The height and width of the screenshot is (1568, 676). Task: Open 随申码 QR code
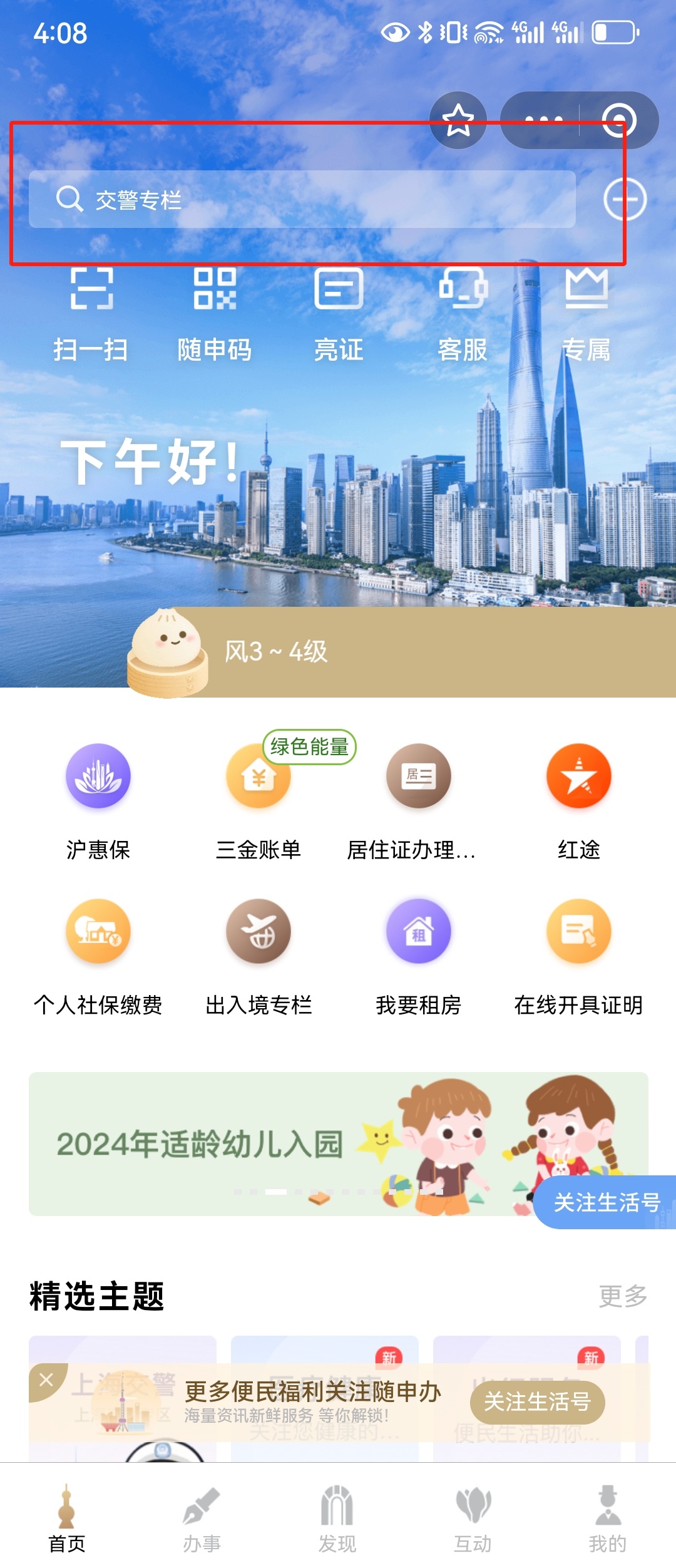coord(215,313)
